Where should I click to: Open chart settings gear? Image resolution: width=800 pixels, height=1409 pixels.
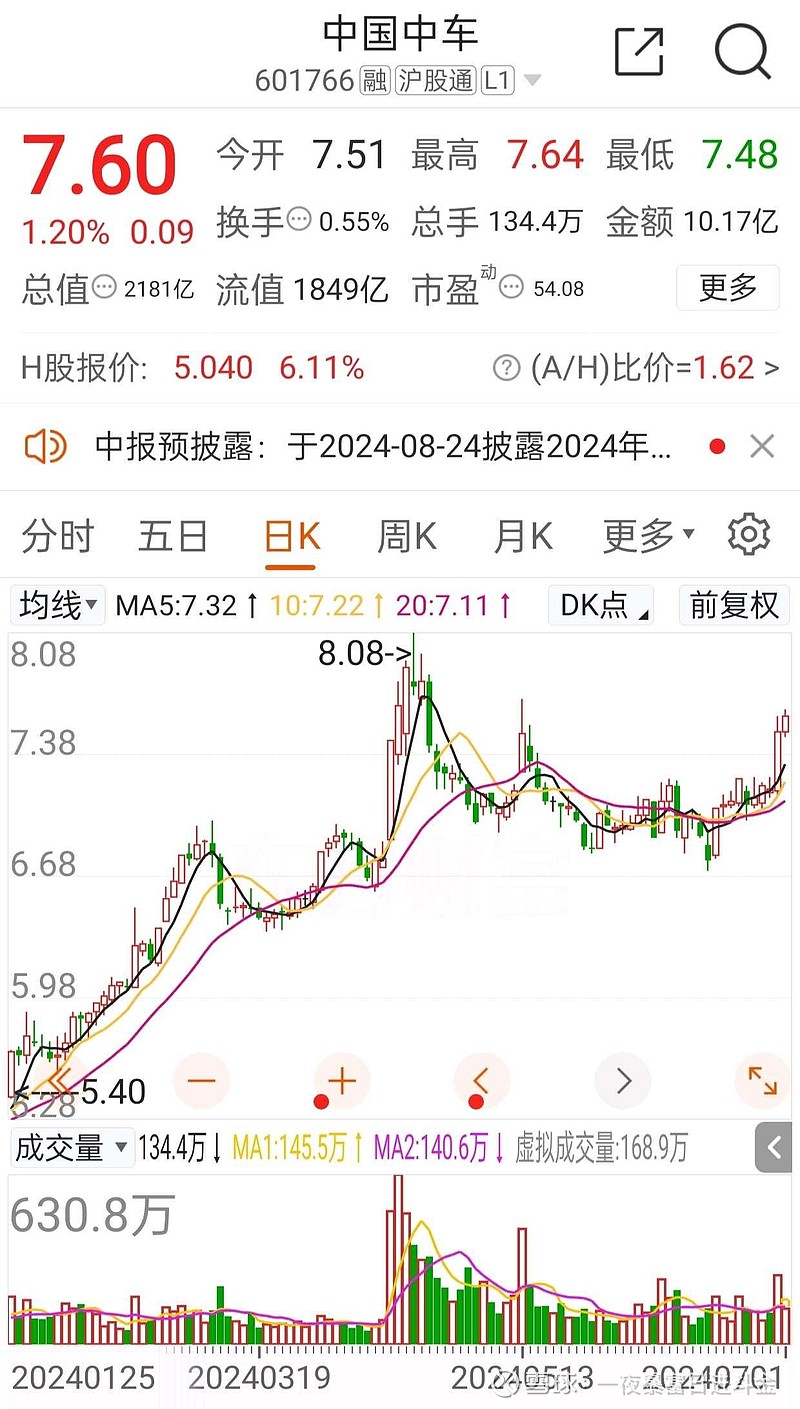pyautogui.click(x=749, y=535)
